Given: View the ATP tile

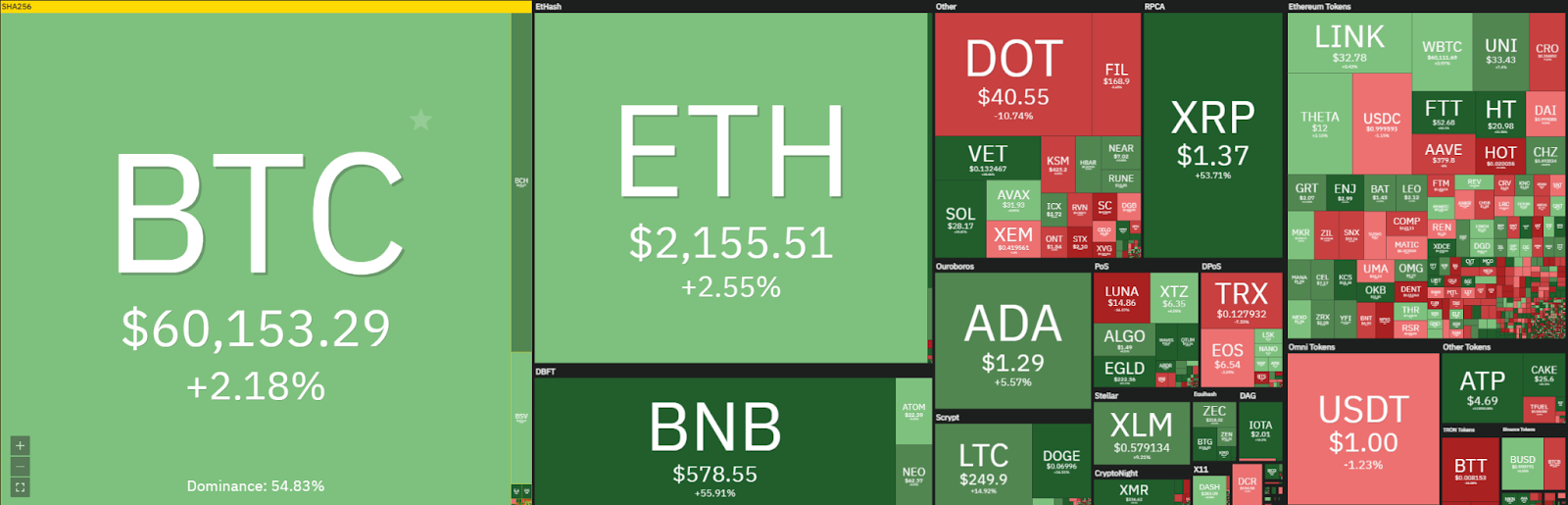Looking at the screenshot, I should [x=1482, y=386].
